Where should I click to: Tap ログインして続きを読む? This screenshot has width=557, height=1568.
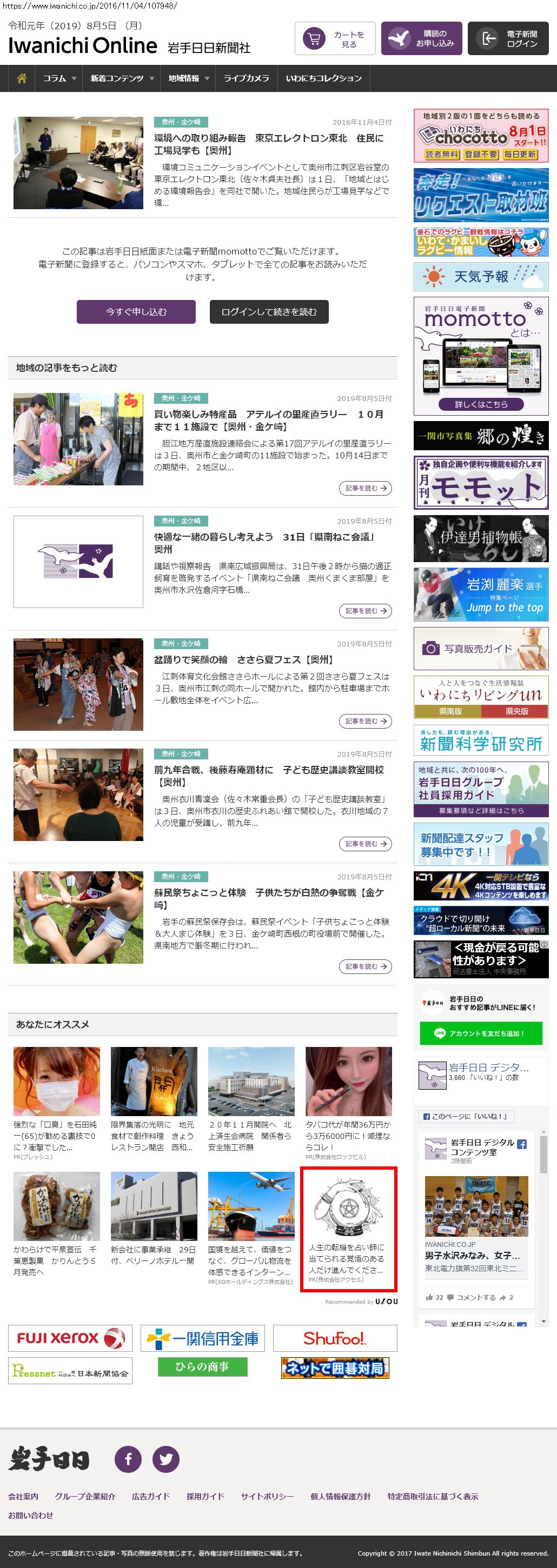(x=268, y=312)
